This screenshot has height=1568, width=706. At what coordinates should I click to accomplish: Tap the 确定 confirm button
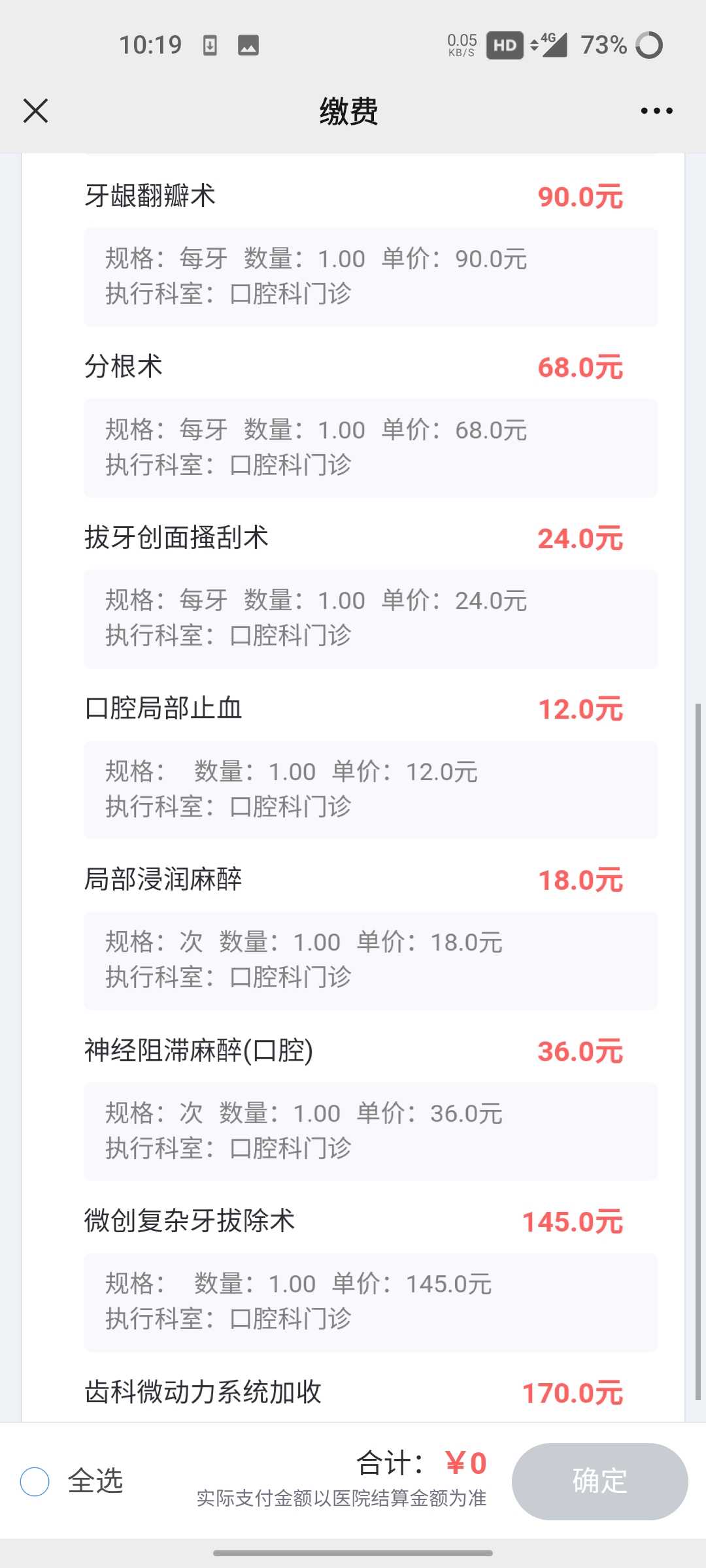coord(599,1481)
